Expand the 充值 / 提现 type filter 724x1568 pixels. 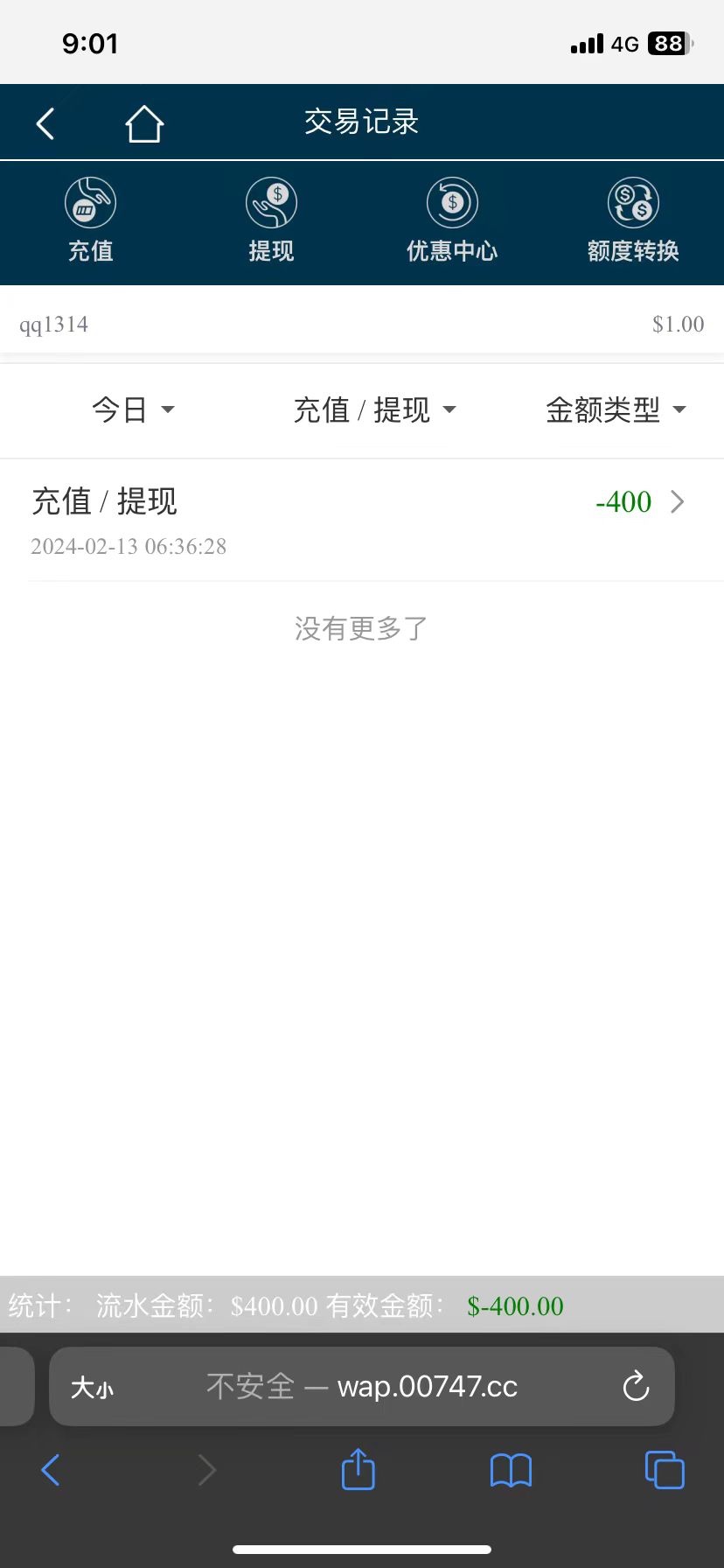pyautogui.click(x=374, y=409)
